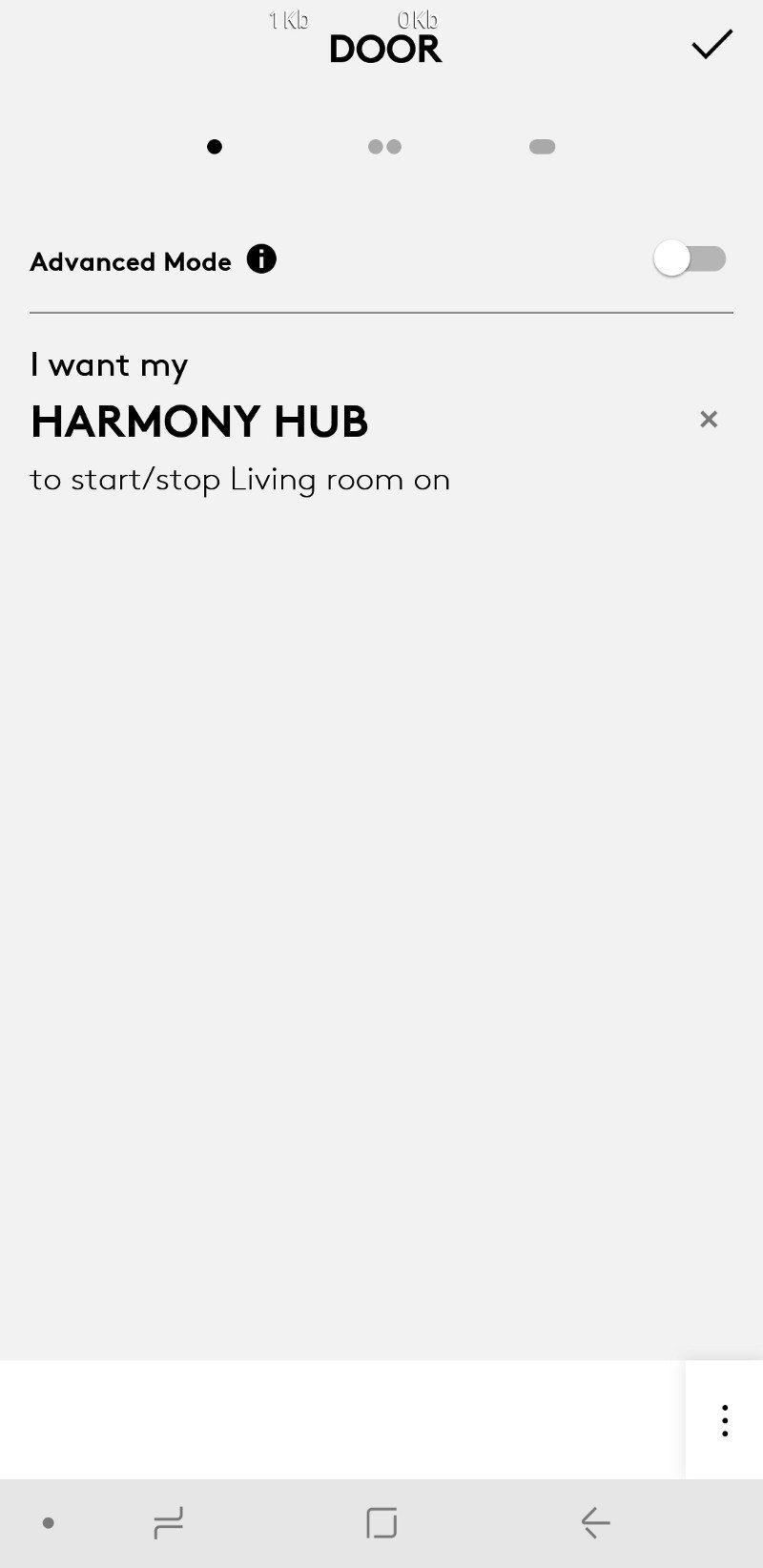Open the Harmony Hub action settings
This screenshot has height=1568, width=763.
[x=240, y=422]
